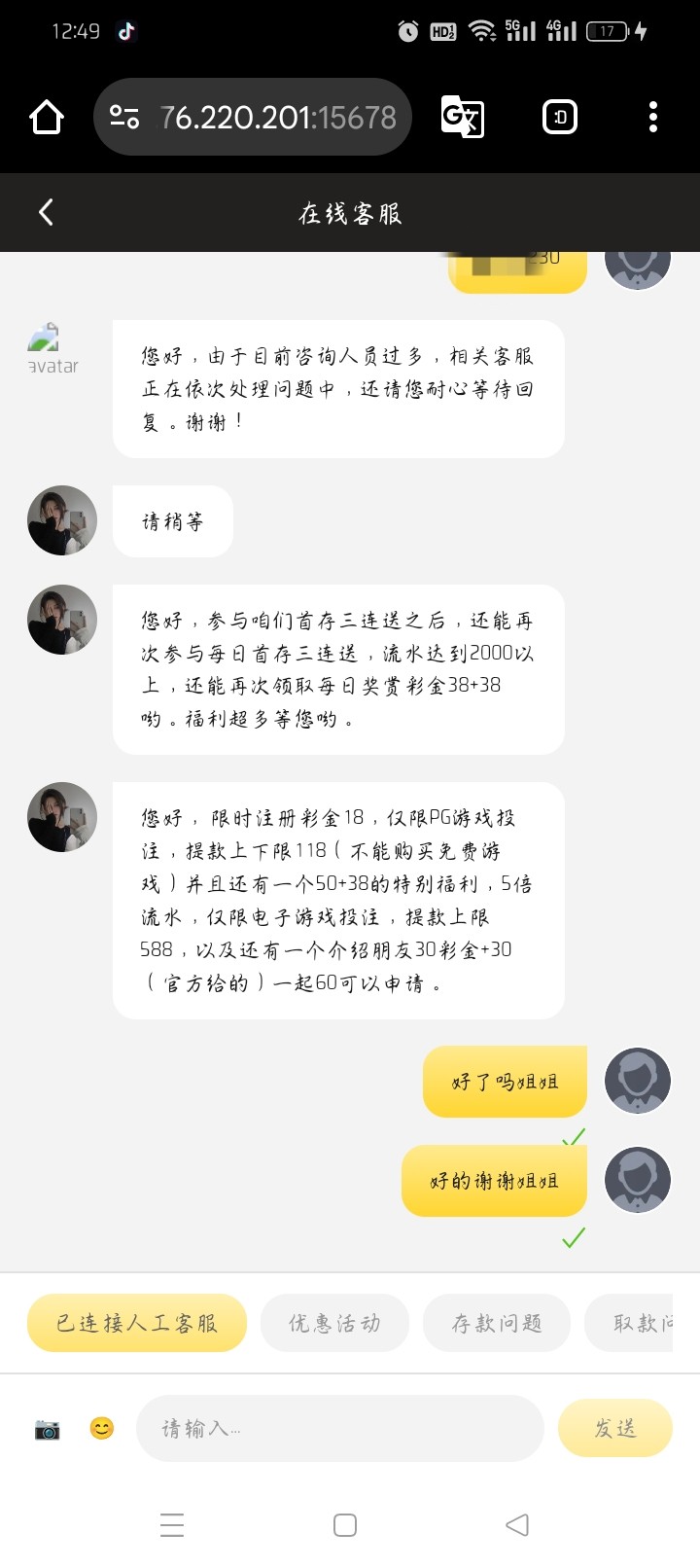Viewport: 700px width, 1568px height.
Task: Open the browser tab switcher
Action: point(559,118)
